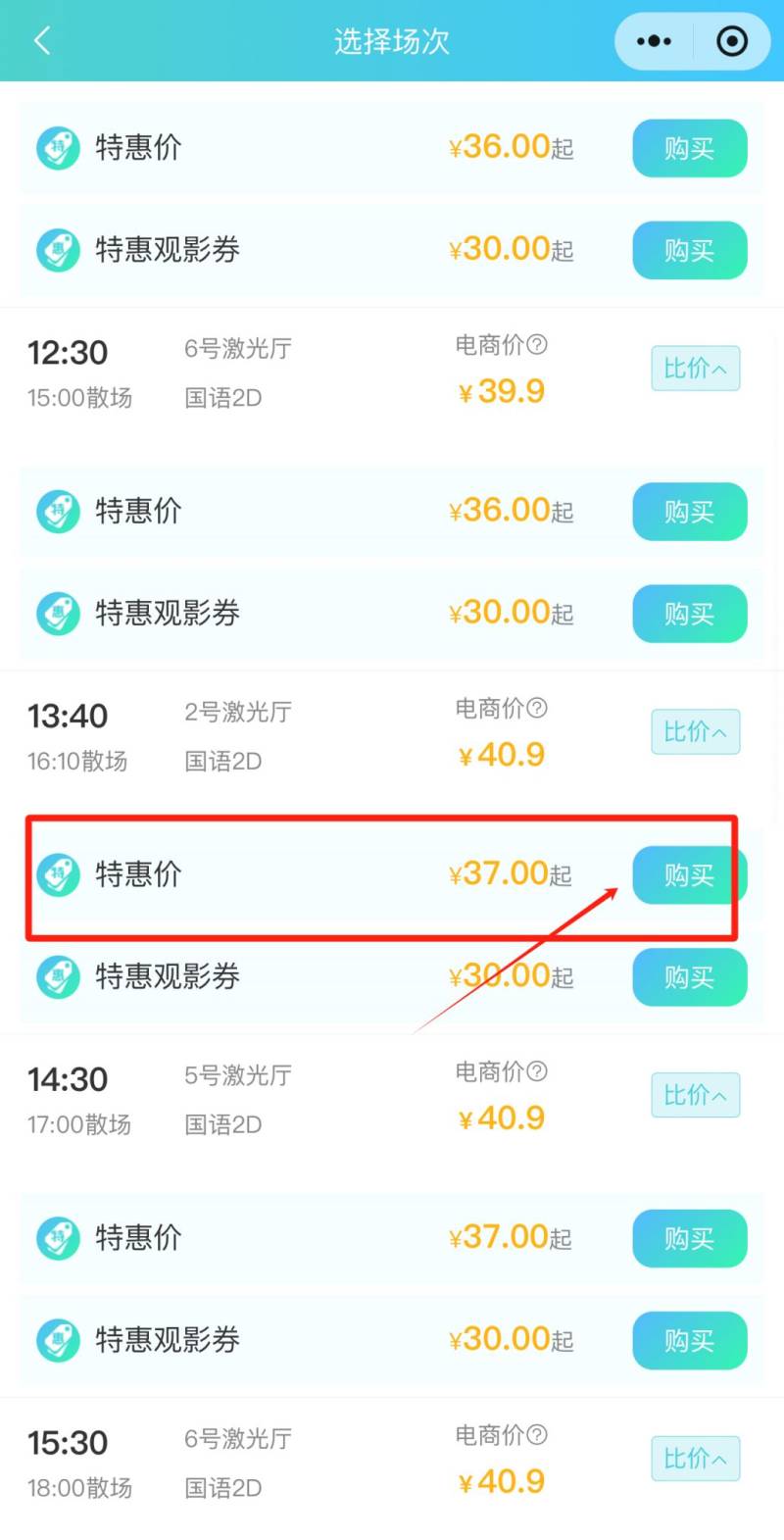This screenshot has width=784, height=1540.
Task: Buy the 特惠观影券 listed under the 12:30 showtime
Action: point(689,614)
